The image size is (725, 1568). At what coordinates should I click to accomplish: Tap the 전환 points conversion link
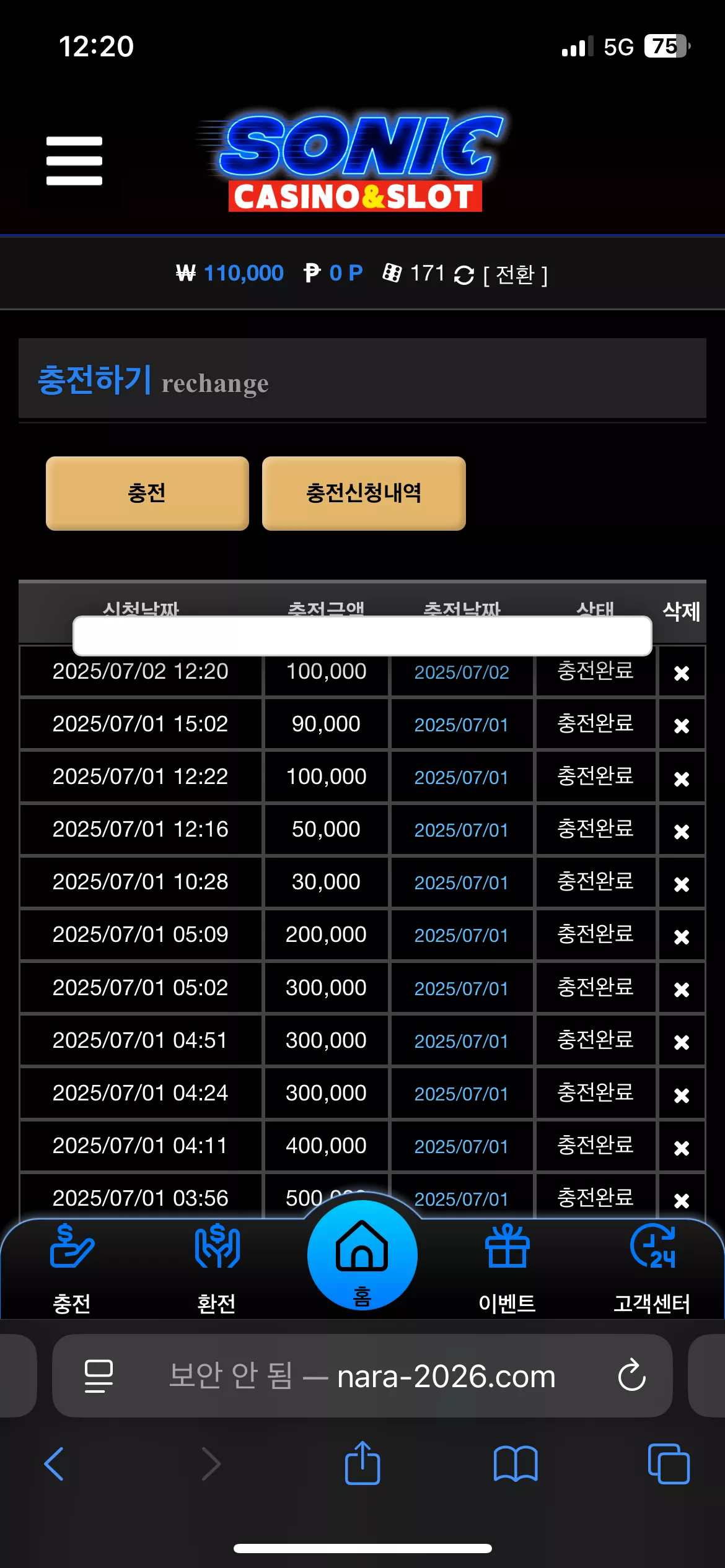[x=515, y=274]
